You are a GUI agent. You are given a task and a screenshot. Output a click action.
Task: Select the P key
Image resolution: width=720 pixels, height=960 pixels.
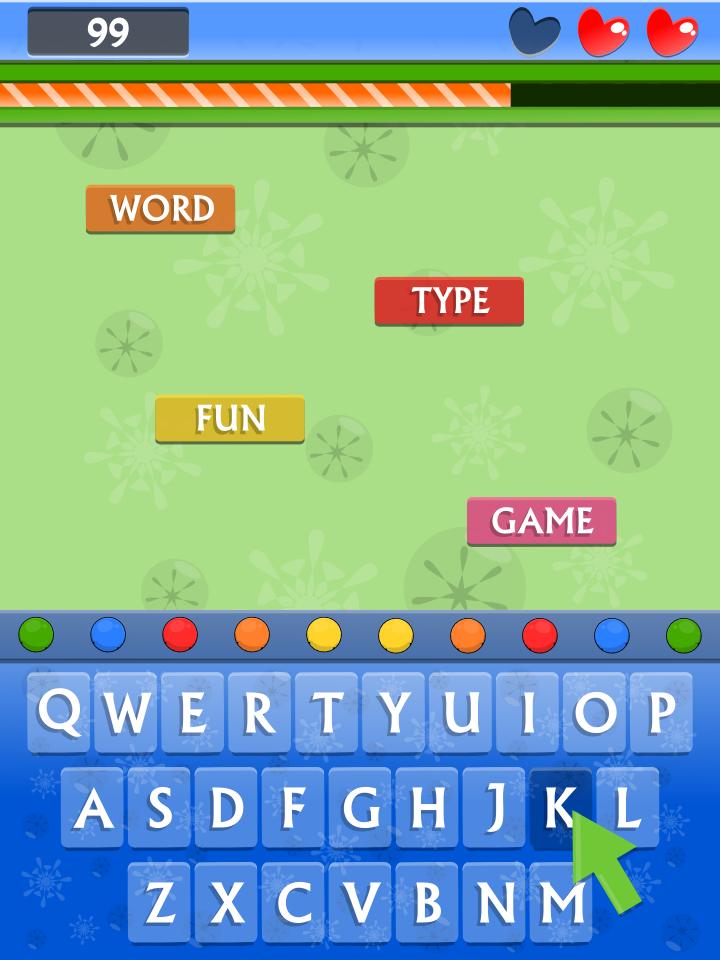click(x=661, y=712)
